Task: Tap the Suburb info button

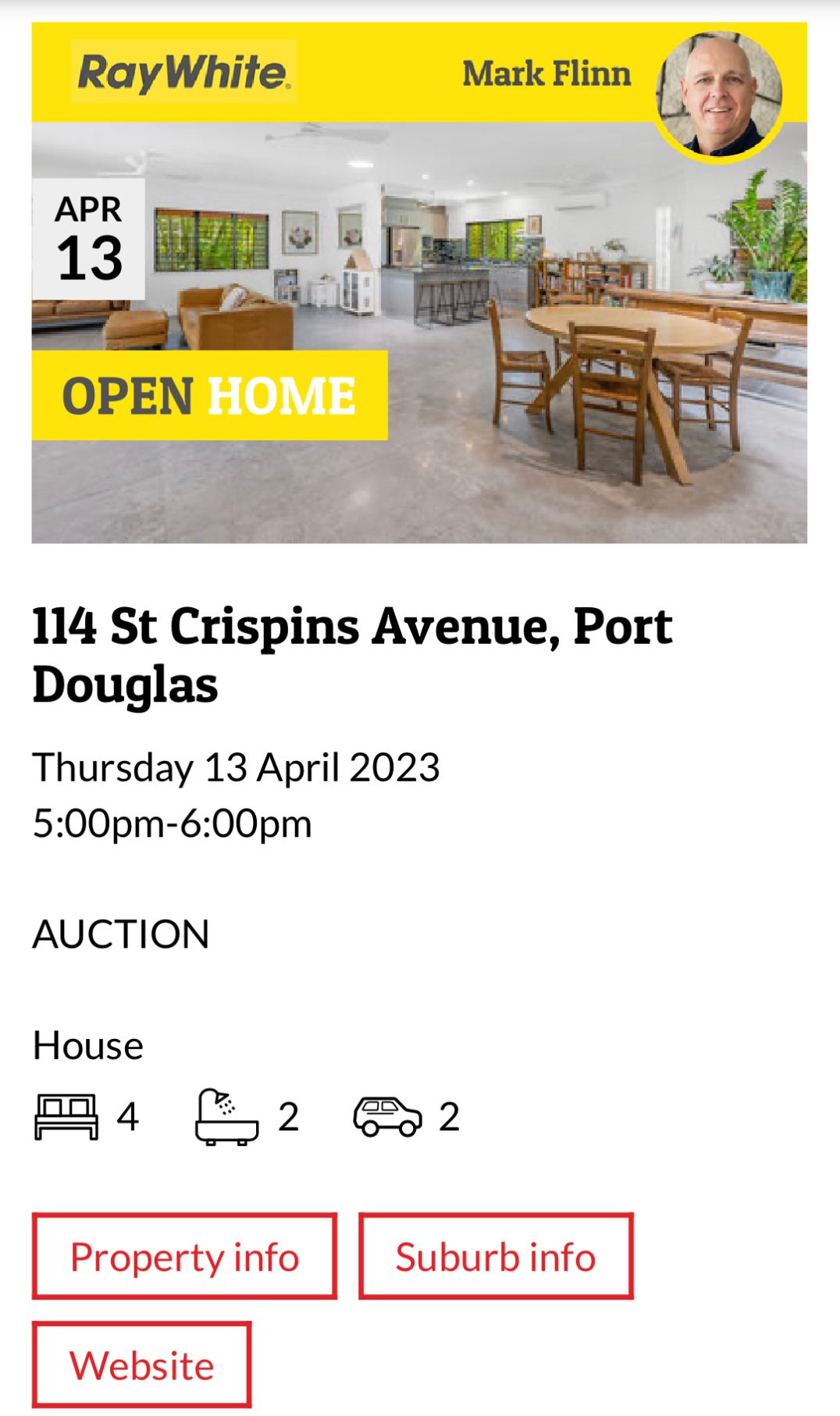Action: coord(496,1256)
